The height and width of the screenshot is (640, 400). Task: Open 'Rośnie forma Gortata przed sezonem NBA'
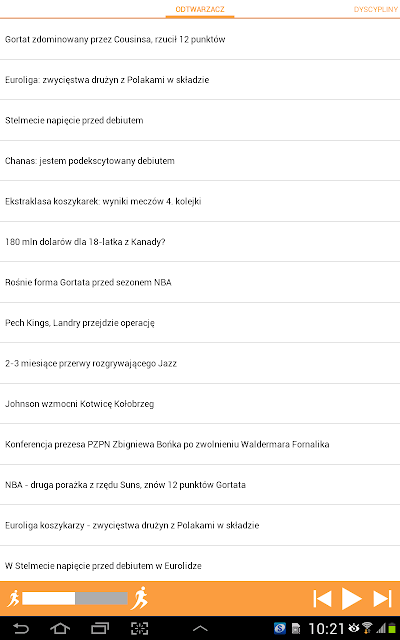pyautogui.click(x=200, y=282)
